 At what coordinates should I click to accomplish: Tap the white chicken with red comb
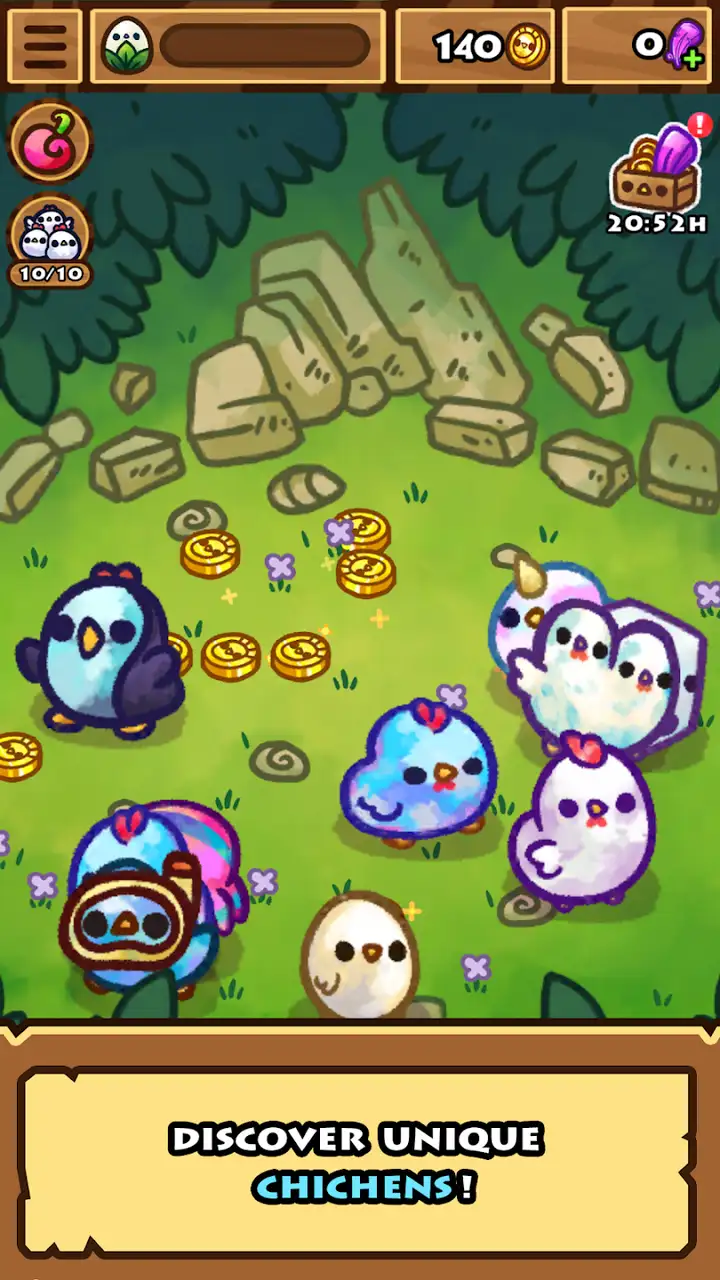(x=582, y=822)
